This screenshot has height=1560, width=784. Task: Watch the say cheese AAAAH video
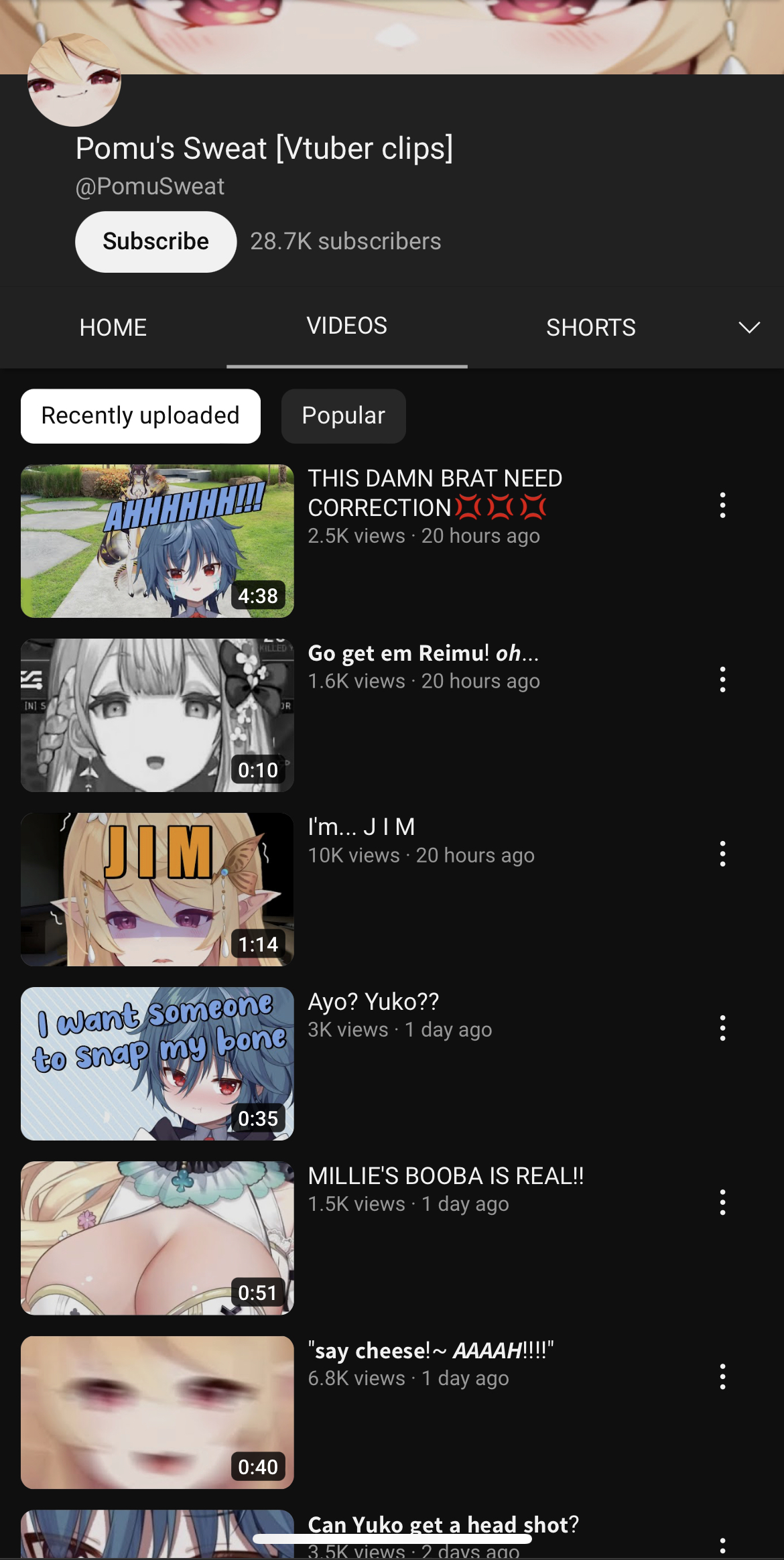tap(157, 1412)
